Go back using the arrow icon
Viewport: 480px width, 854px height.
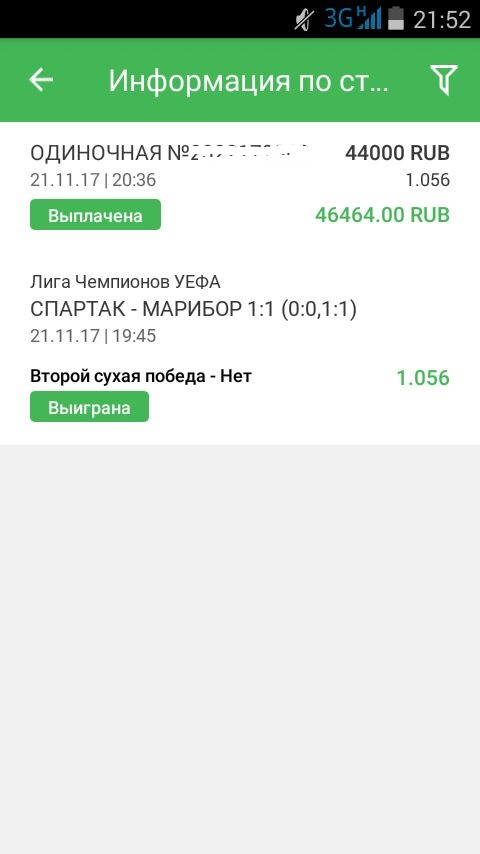click(41, 80)
